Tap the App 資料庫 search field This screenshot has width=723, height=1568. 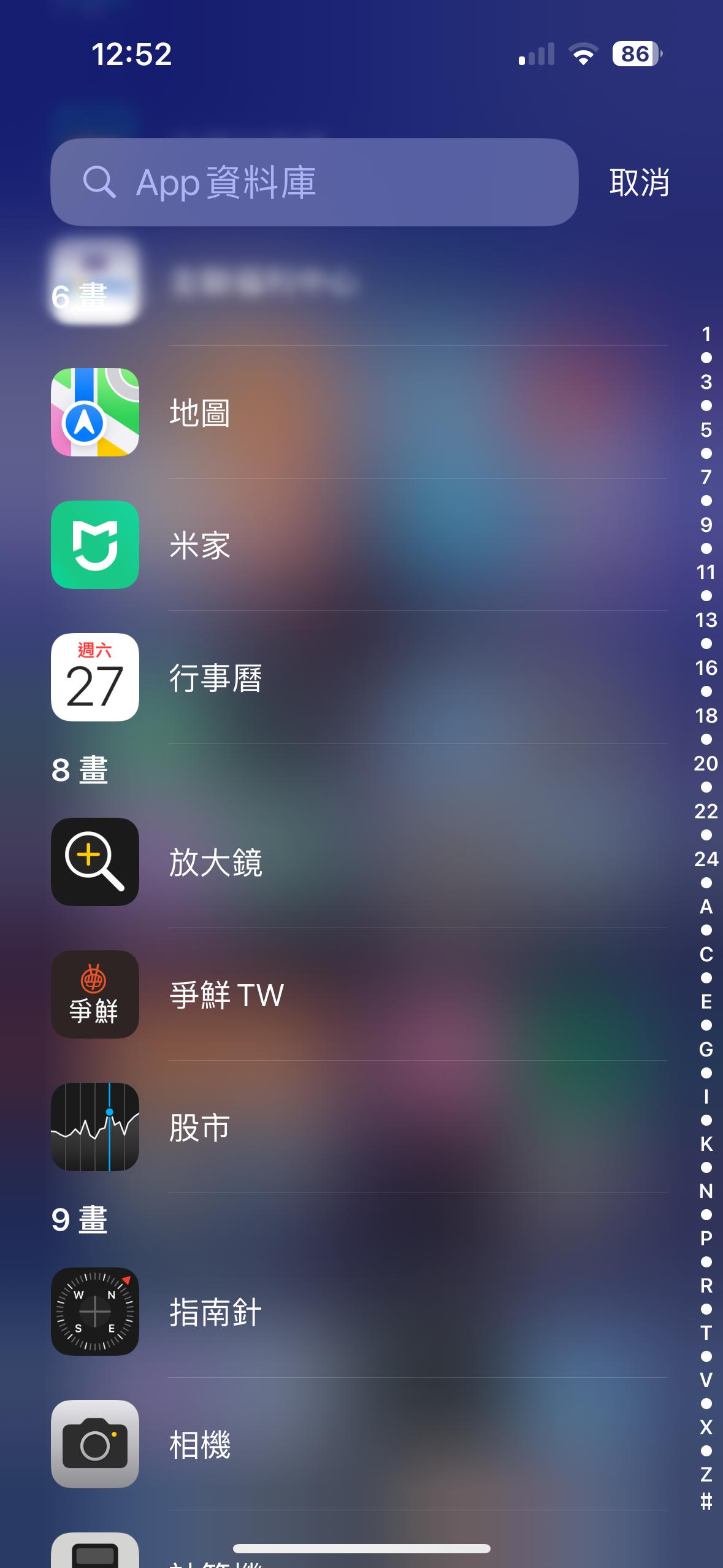point(314,182)
